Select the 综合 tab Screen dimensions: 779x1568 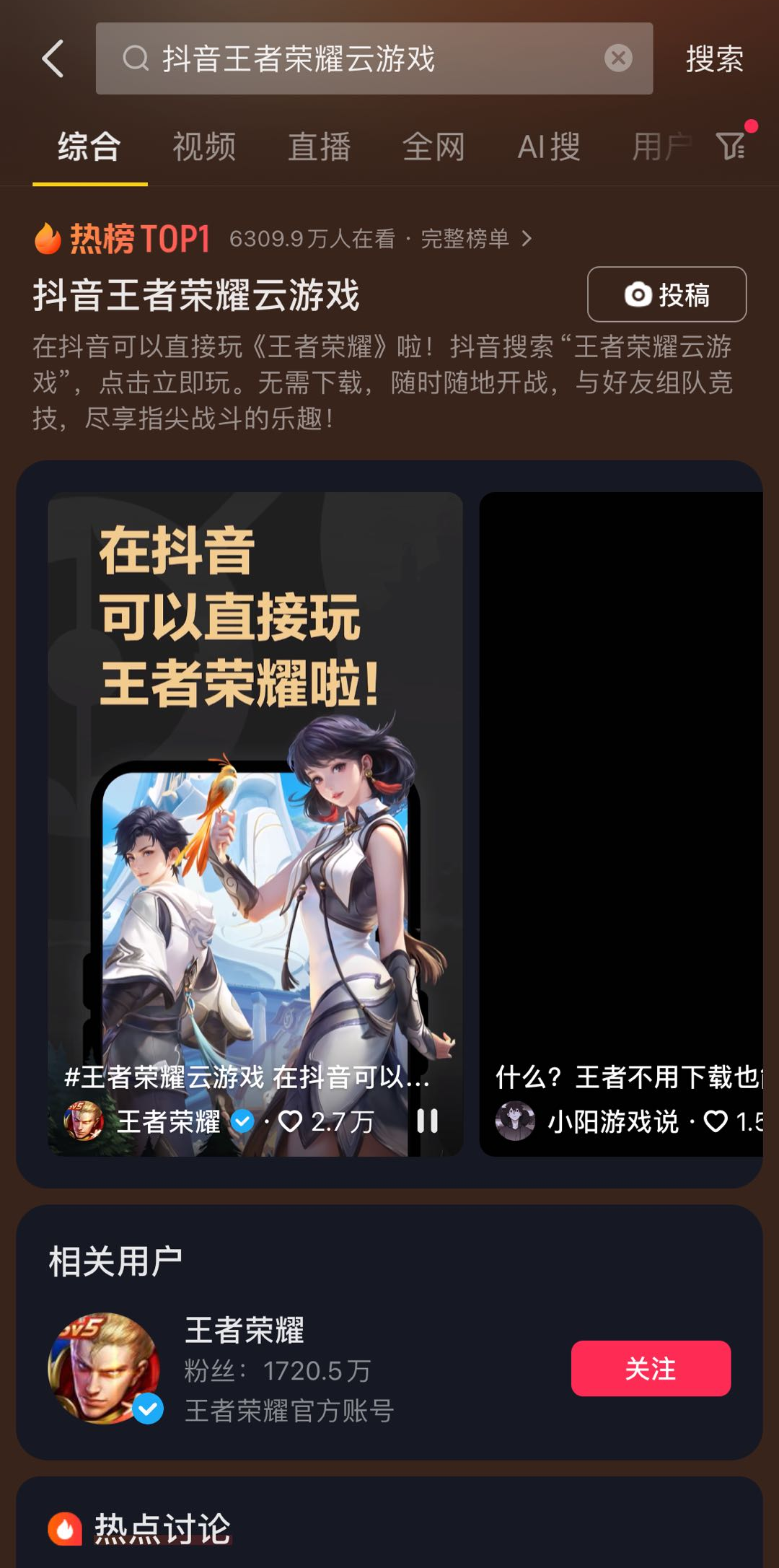89,147
